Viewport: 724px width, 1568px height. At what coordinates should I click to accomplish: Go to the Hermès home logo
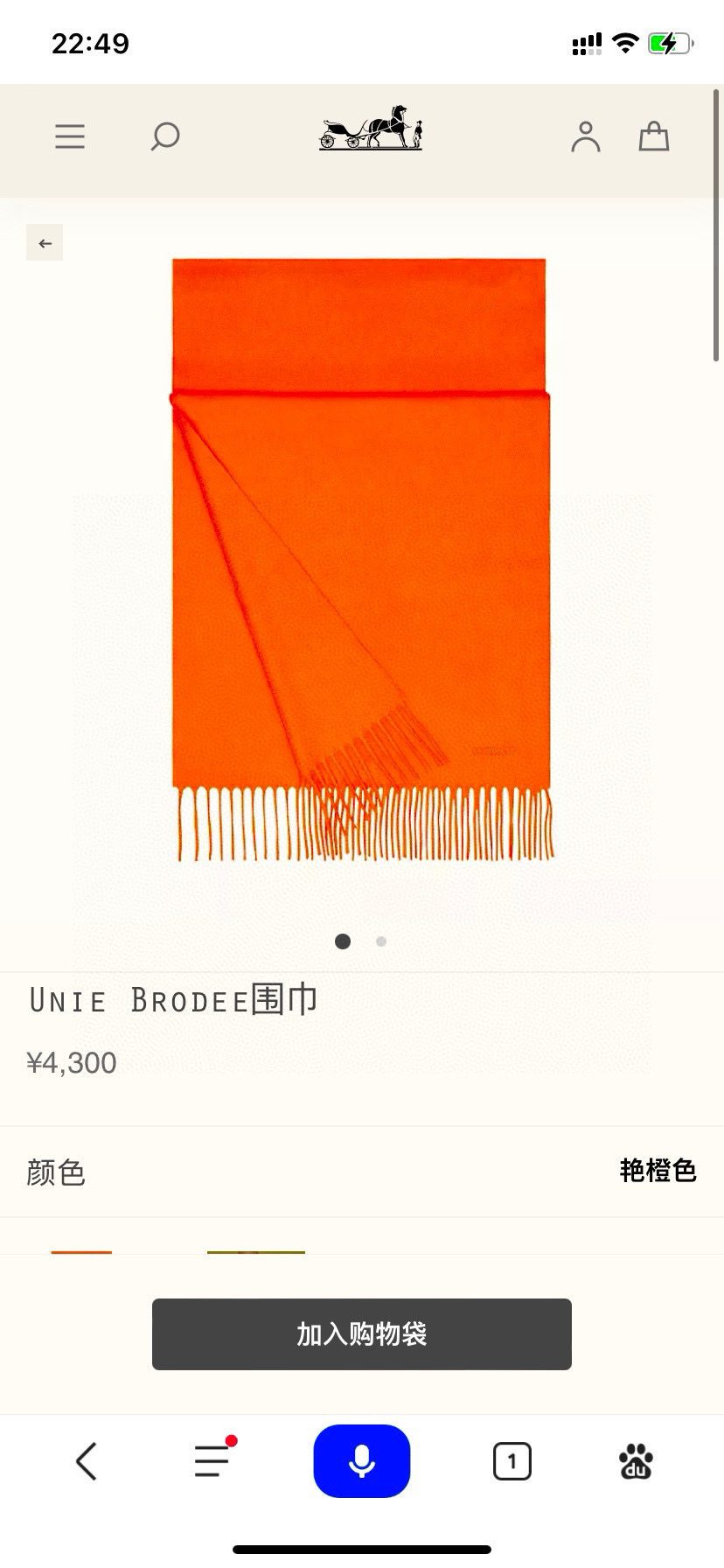(371, 129)
